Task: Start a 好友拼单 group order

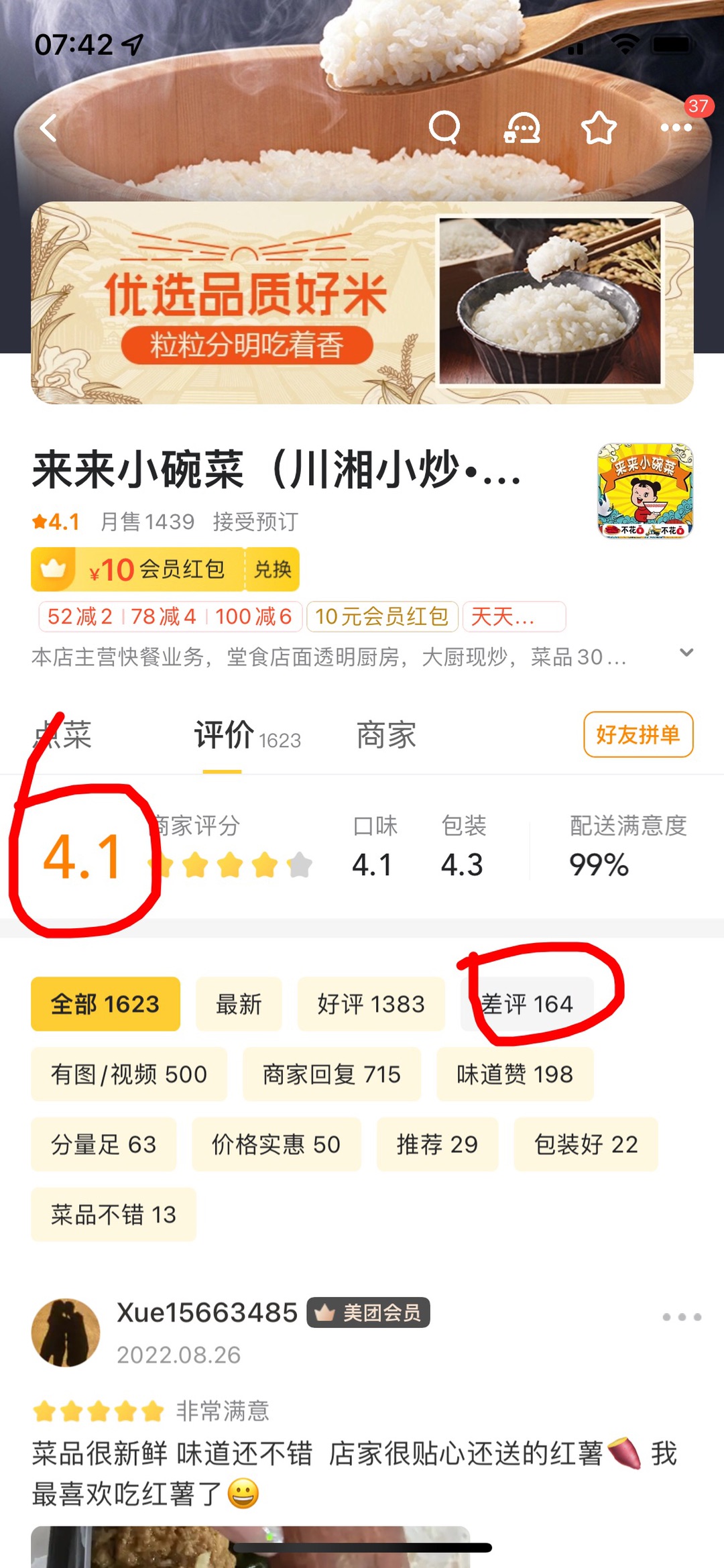Action: coord(638,734)
